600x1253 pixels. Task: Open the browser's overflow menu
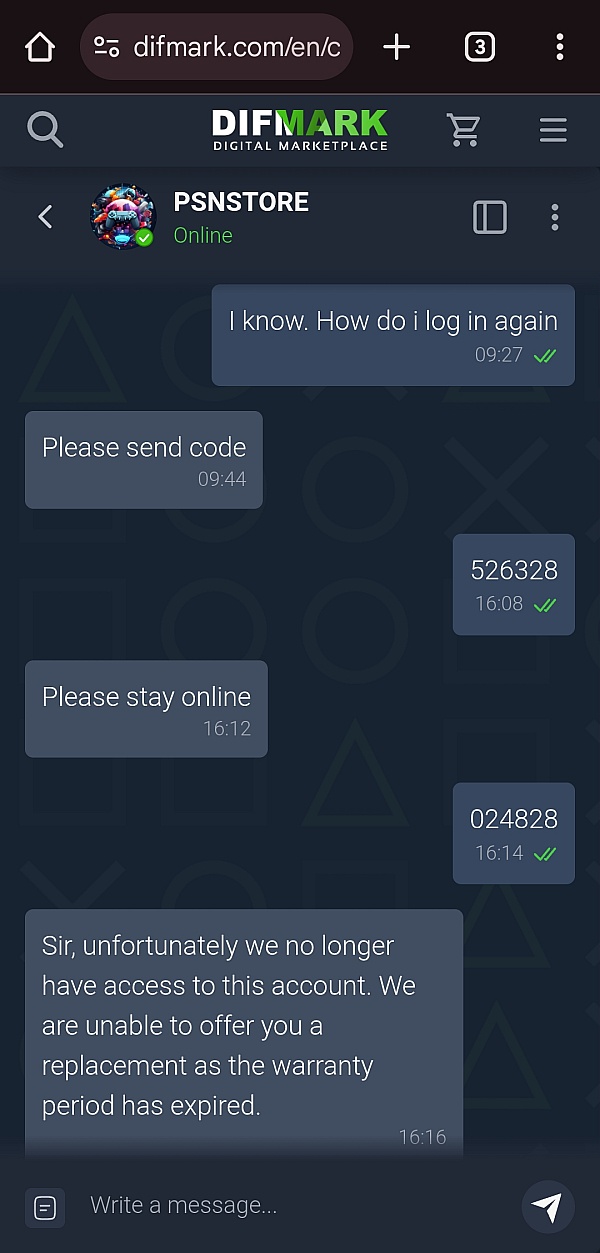coord(559,47)
